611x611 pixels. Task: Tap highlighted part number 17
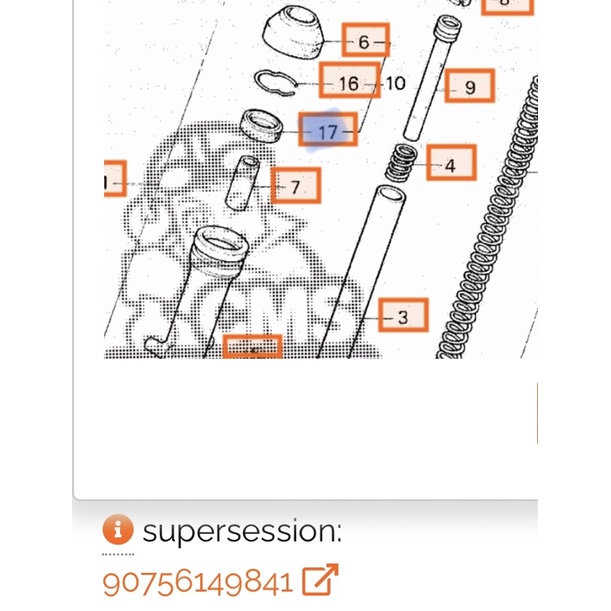(x=329, y=131)
